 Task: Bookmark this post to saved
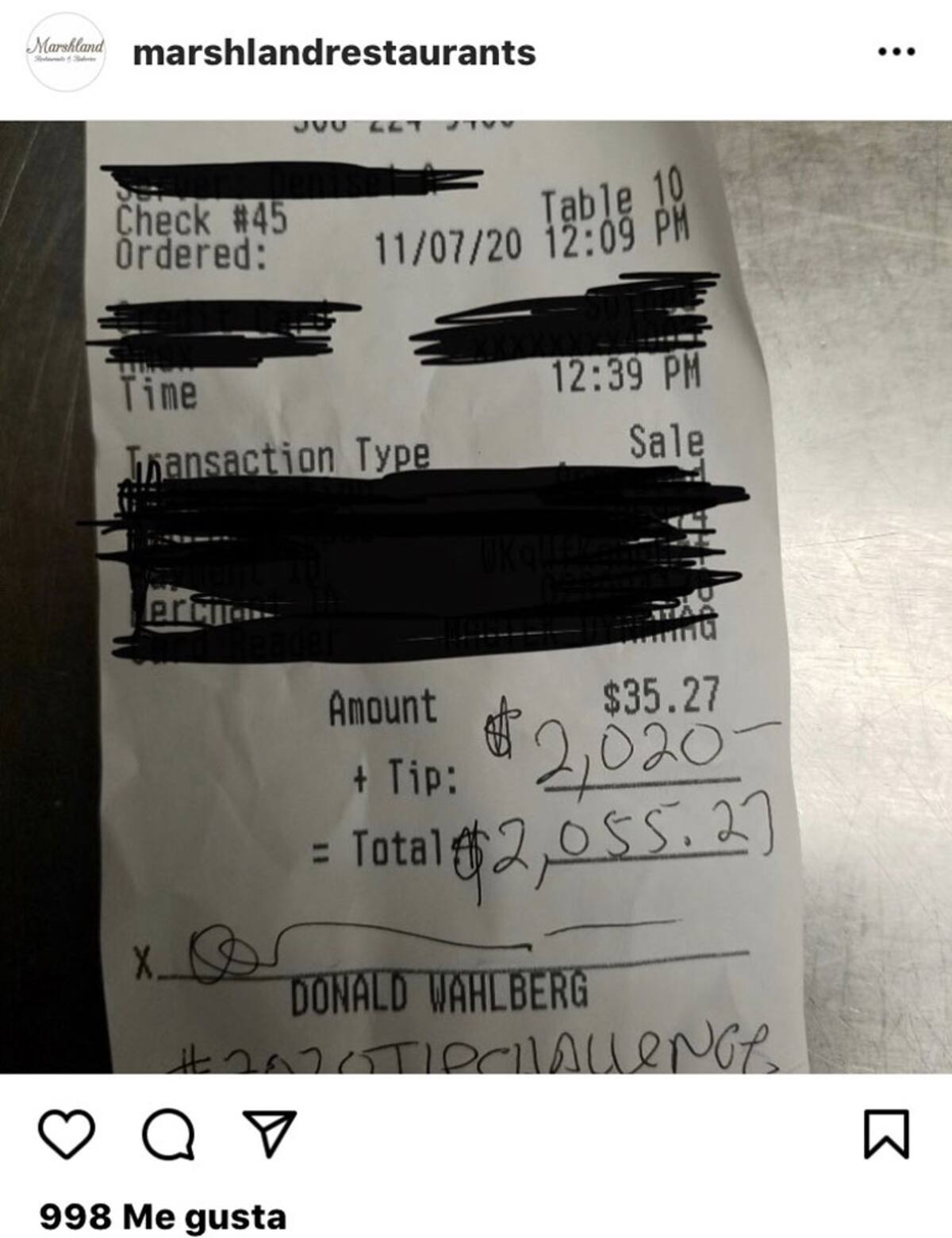click(888, 1134)
